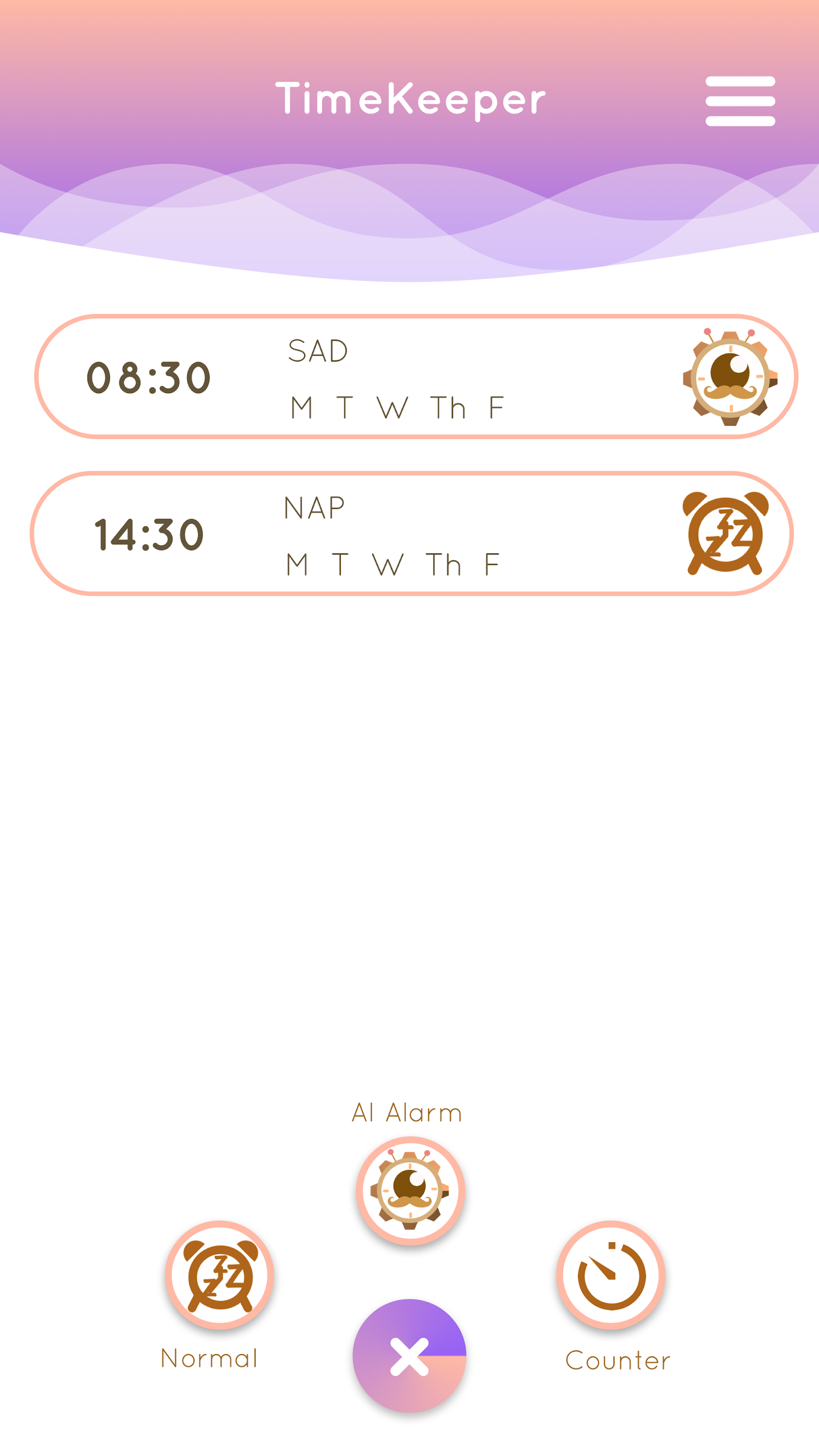Create a new AI Alarm
This screenshot has height=1456, width=819.
click(x=410, y=1190)
